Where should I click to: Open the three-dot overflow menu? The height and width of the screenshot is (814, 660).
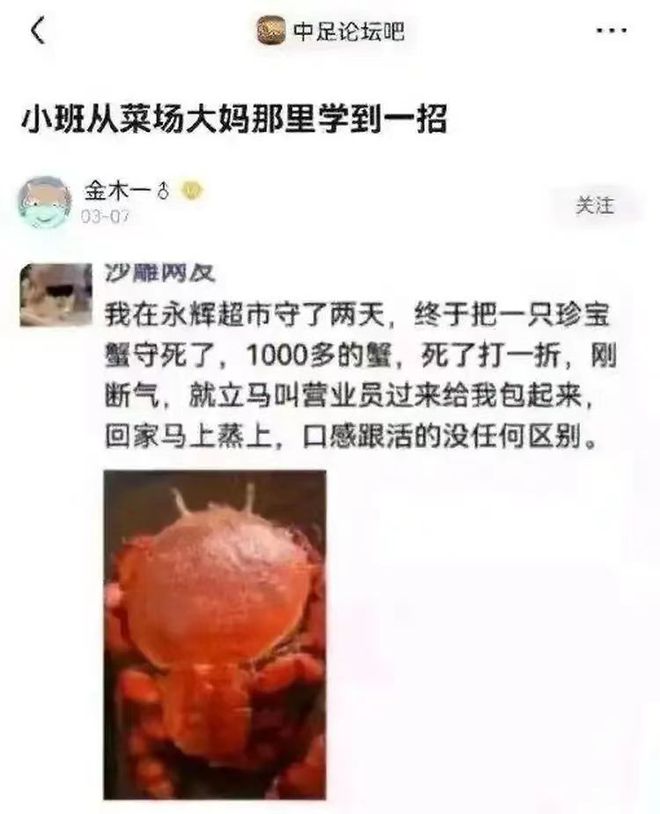pos(611,31)
